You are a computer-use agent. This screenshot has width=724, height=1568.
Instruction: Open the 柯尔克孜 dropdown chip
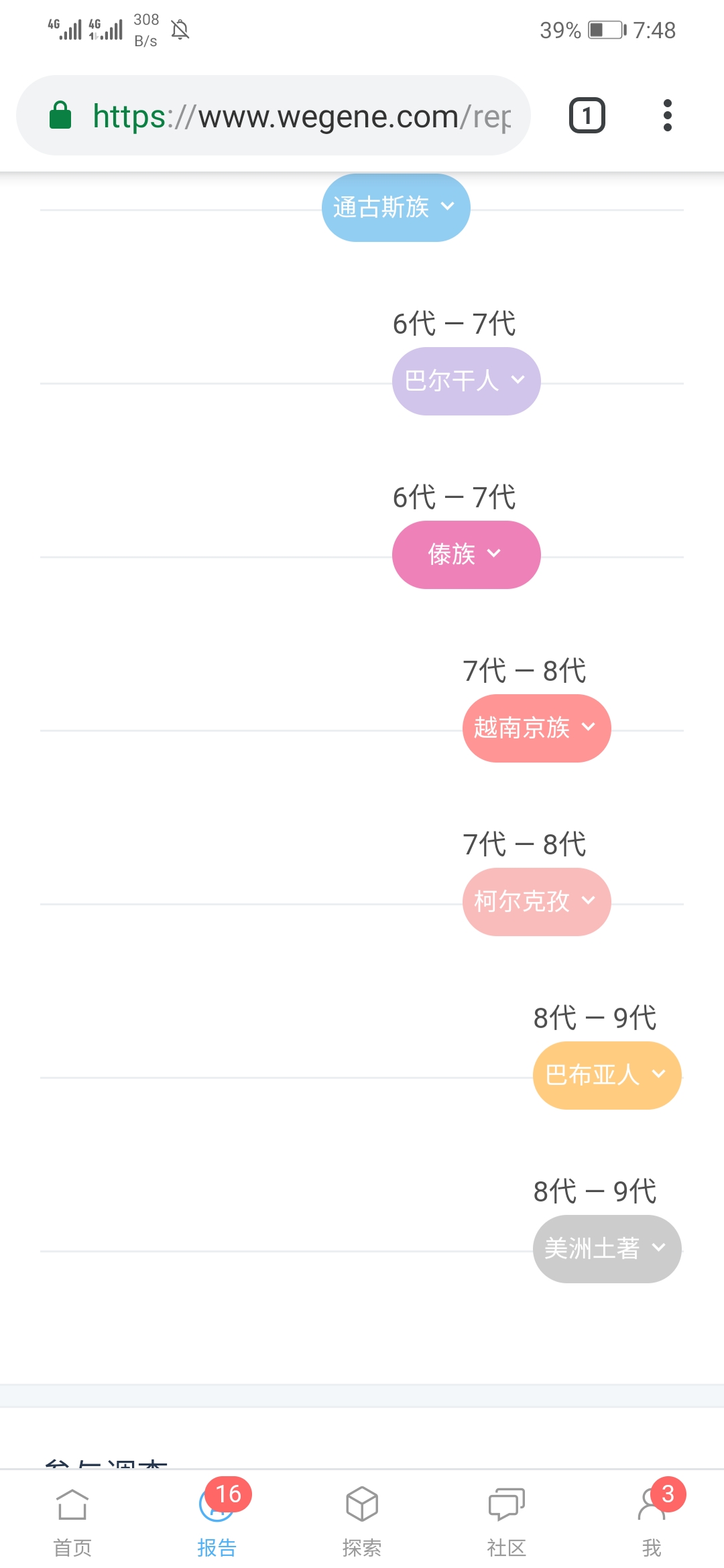[x=536, y=901]
